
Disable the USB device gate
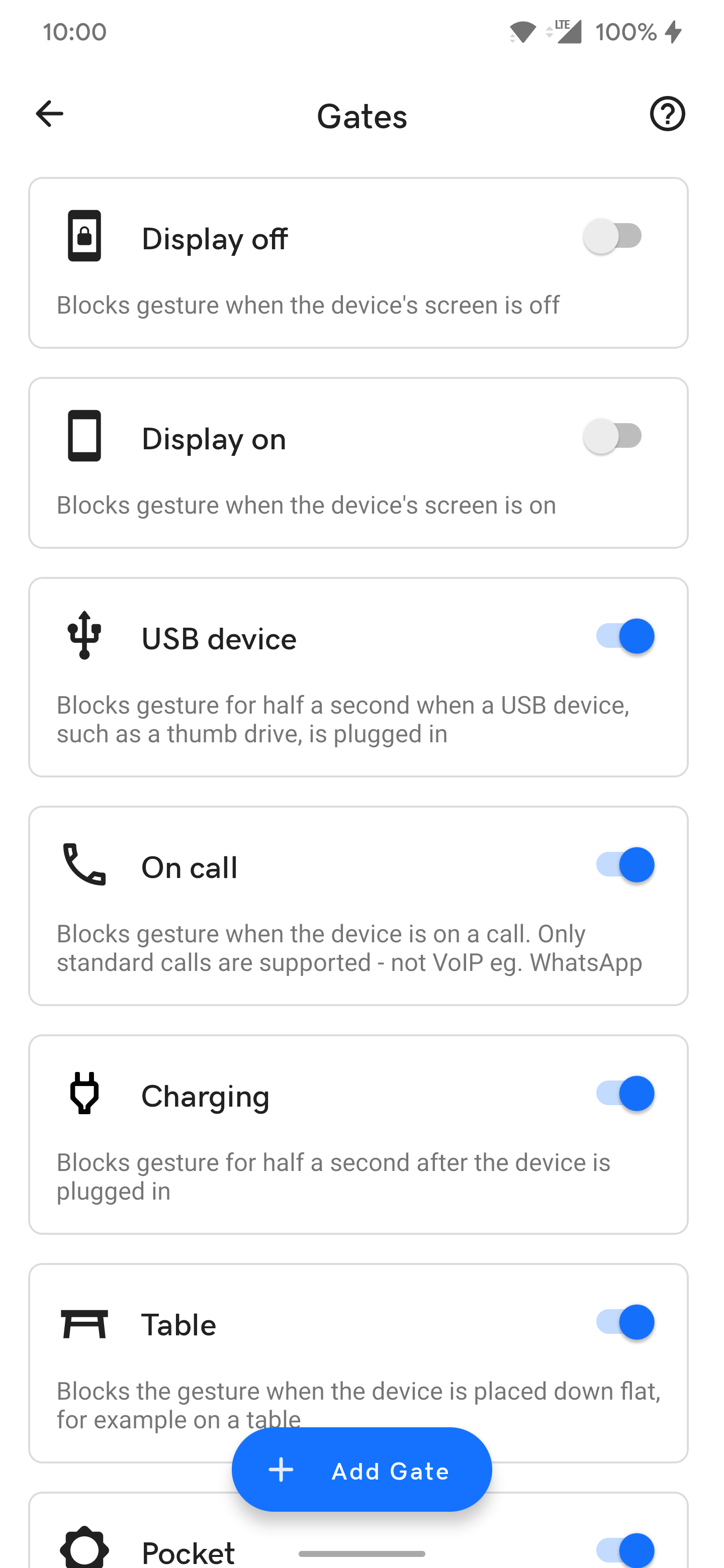click(x=625, y=637)
